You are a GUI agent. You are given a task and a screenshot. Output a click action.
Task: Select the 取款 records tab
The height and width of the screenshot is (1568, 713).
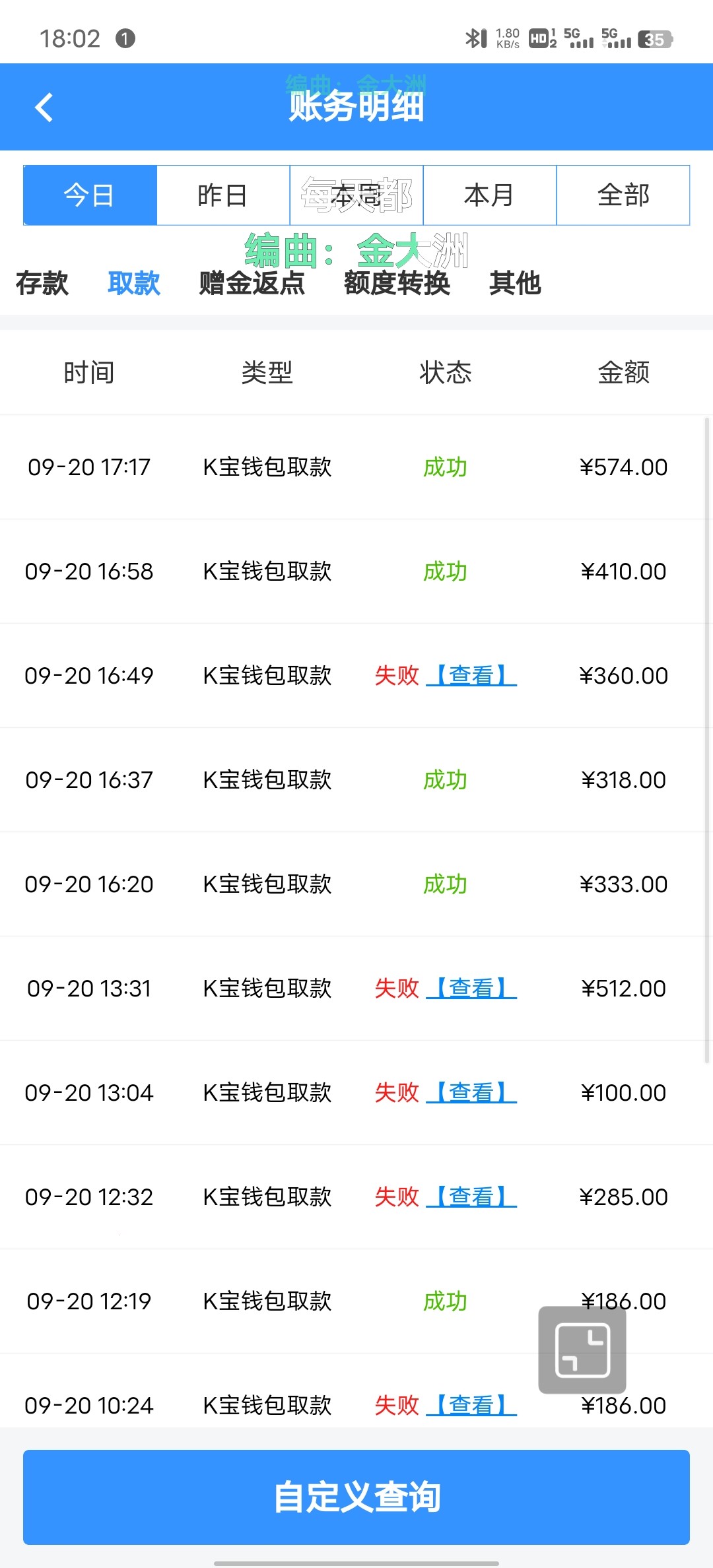click(134, 283)
